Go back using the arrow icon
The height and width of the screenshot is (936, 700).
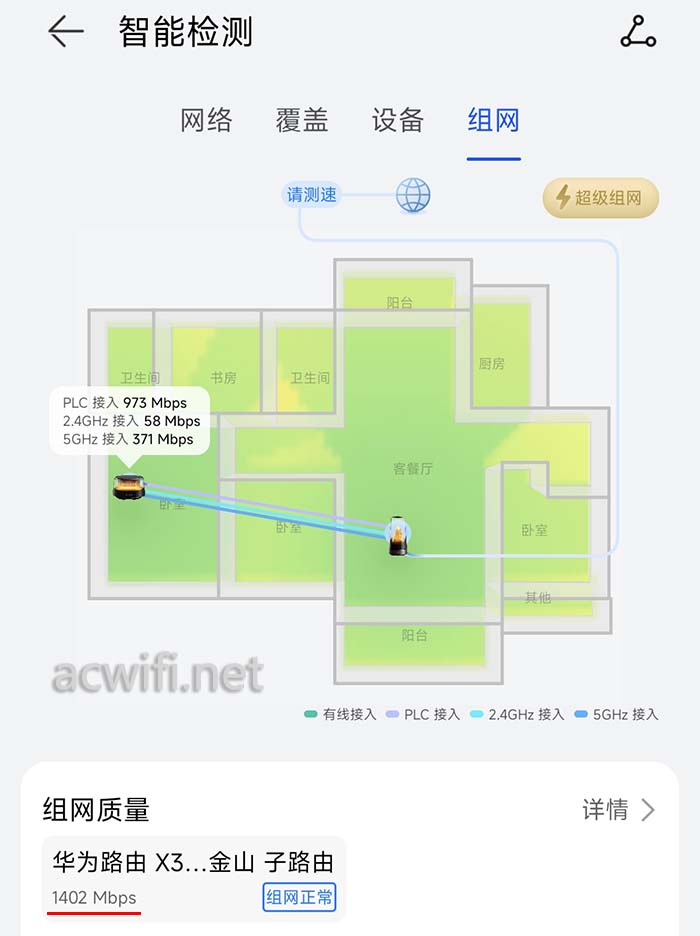[66, 32]
